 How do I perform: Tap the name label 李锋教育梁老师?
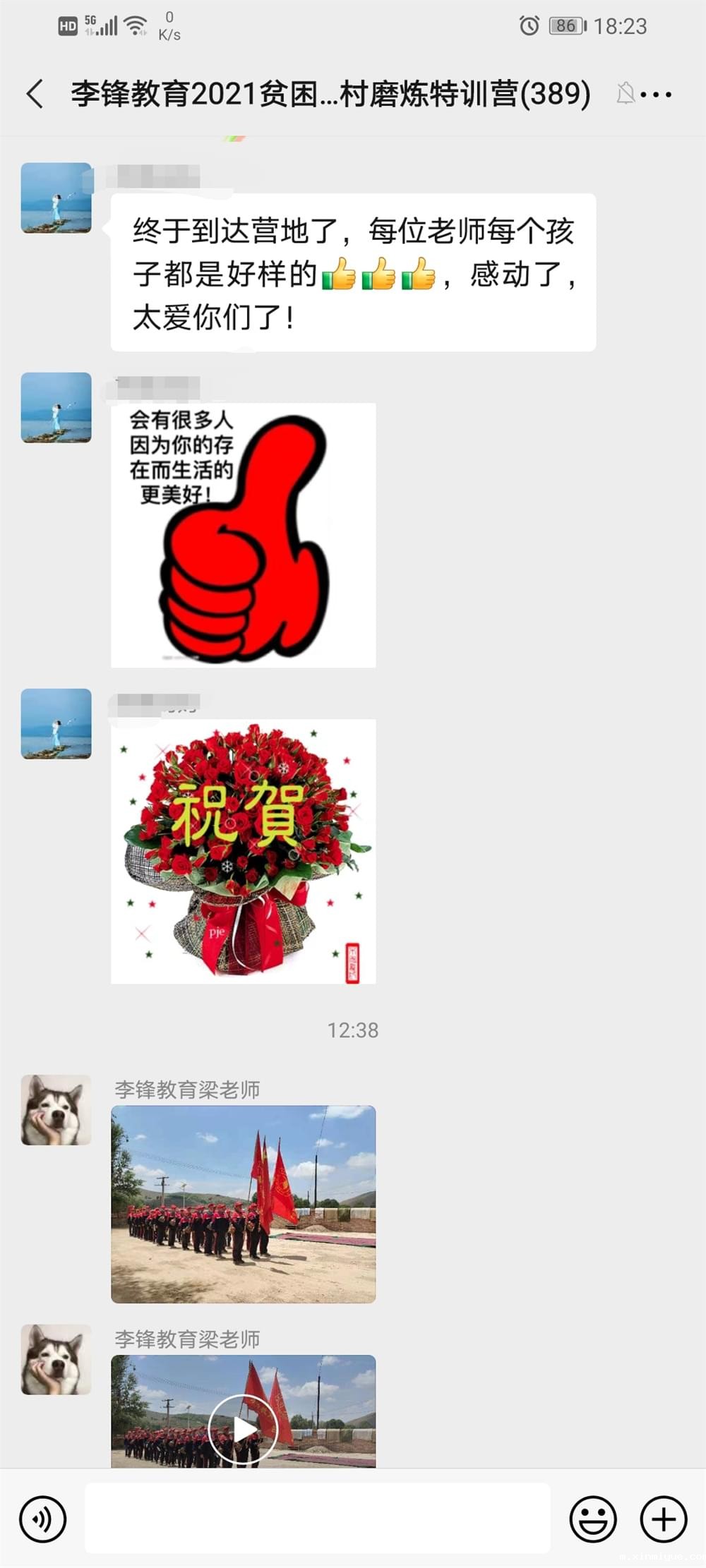pos(187,1089)
